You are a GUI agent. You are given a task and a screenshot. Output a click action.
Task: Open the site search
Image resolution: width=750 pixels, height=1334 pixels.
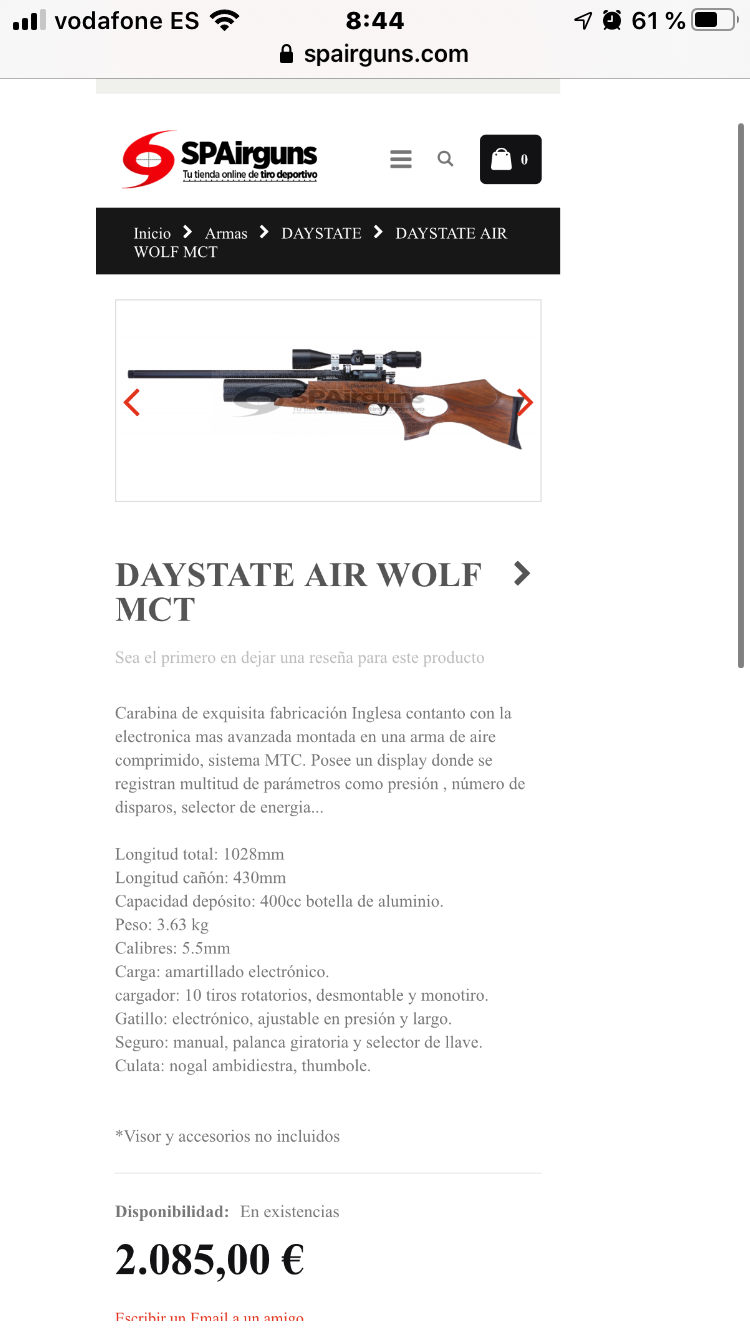point(445,159)
